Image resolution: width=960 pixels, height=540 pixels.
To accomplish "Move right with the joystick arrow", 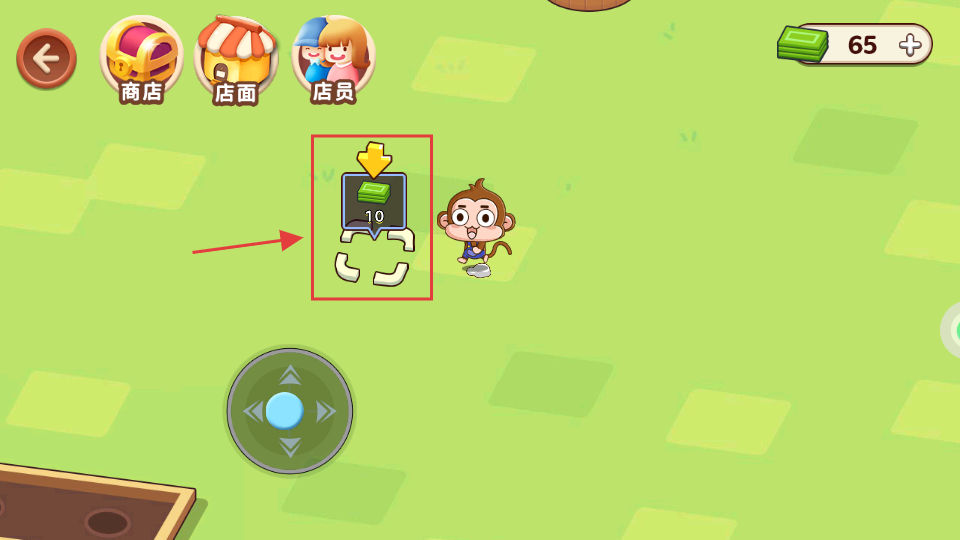I will pos(325,411).
